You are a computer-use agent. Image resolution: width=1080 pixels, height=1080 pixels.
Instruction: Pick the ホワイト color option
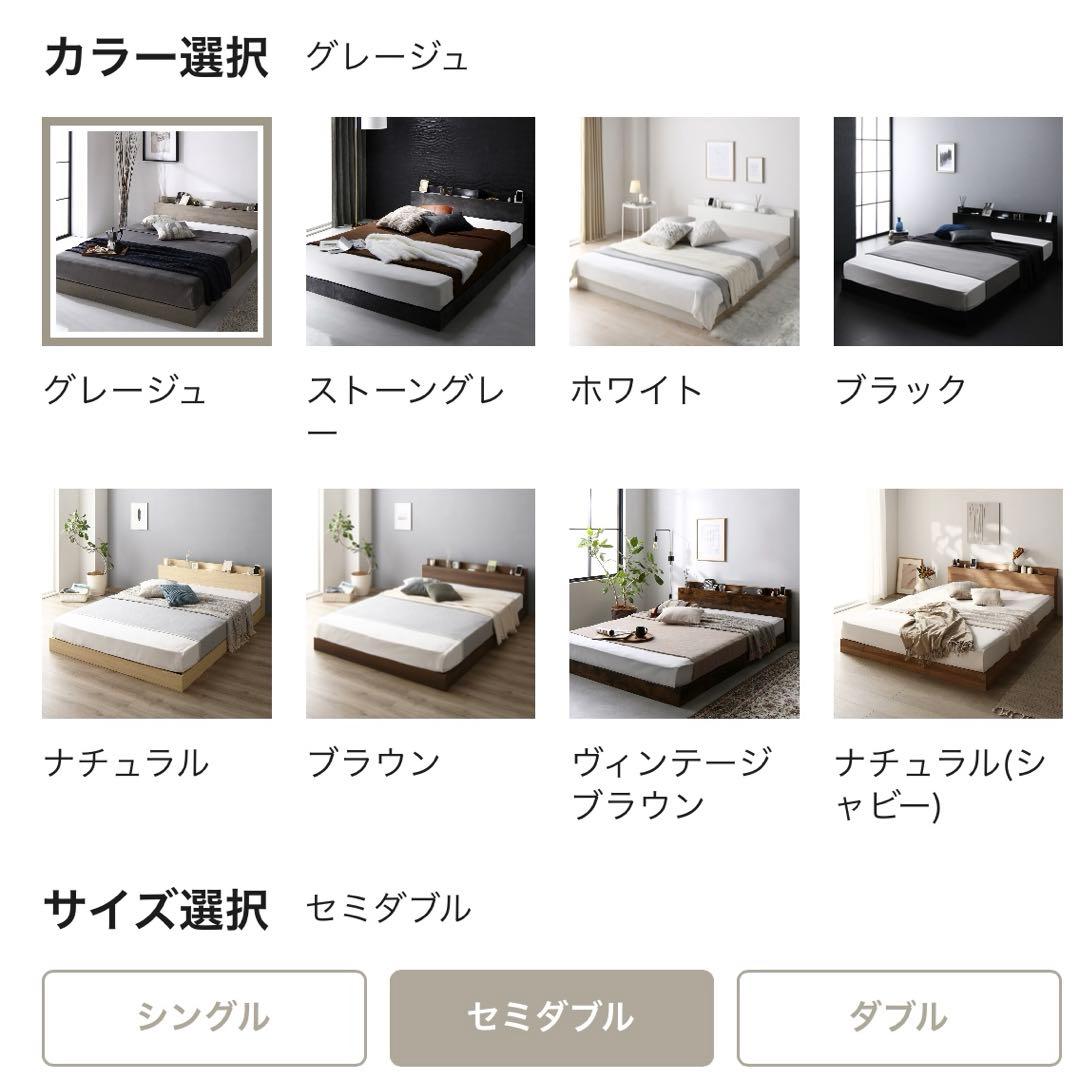click(x=684, y=232)
